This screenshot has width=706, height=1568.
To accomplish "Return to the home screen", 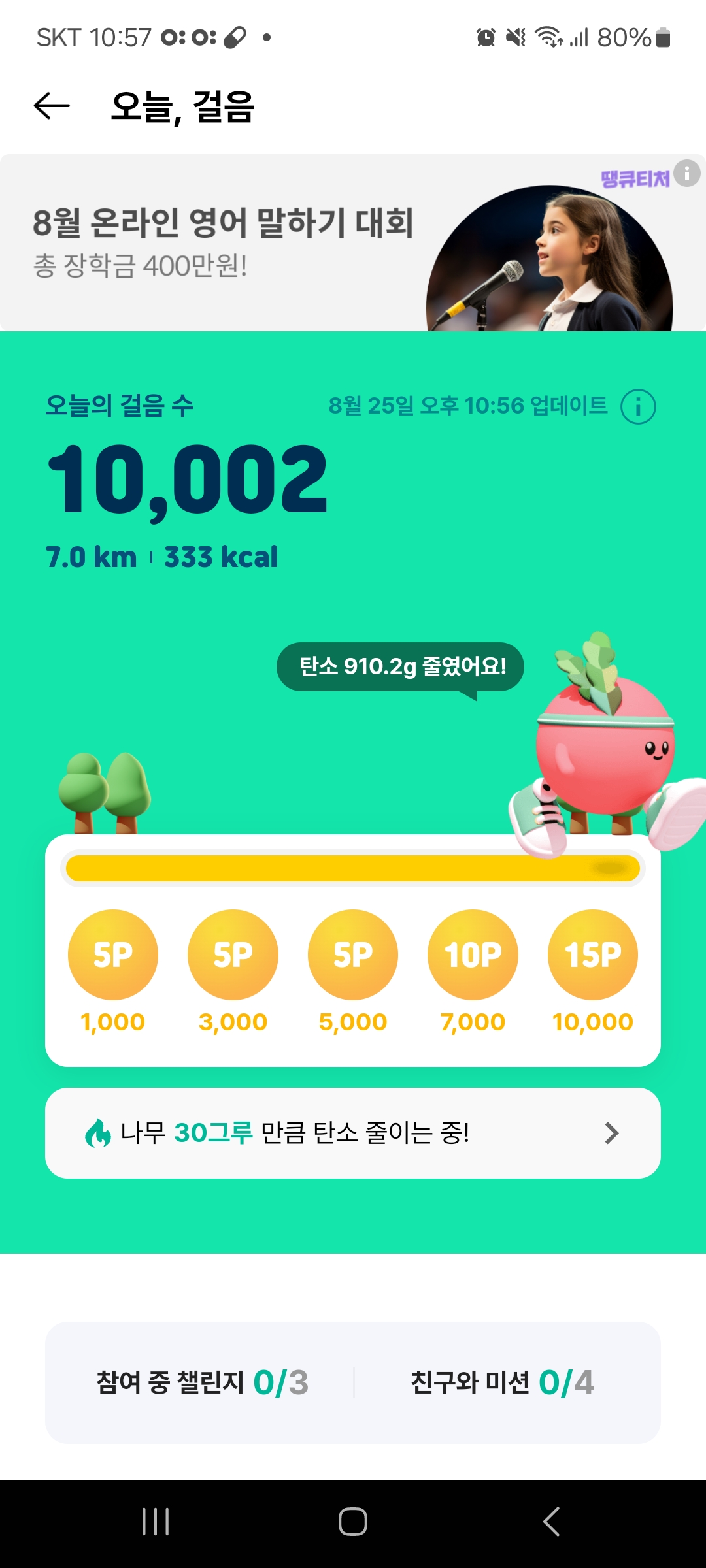I will click(x=353, y=1522).
